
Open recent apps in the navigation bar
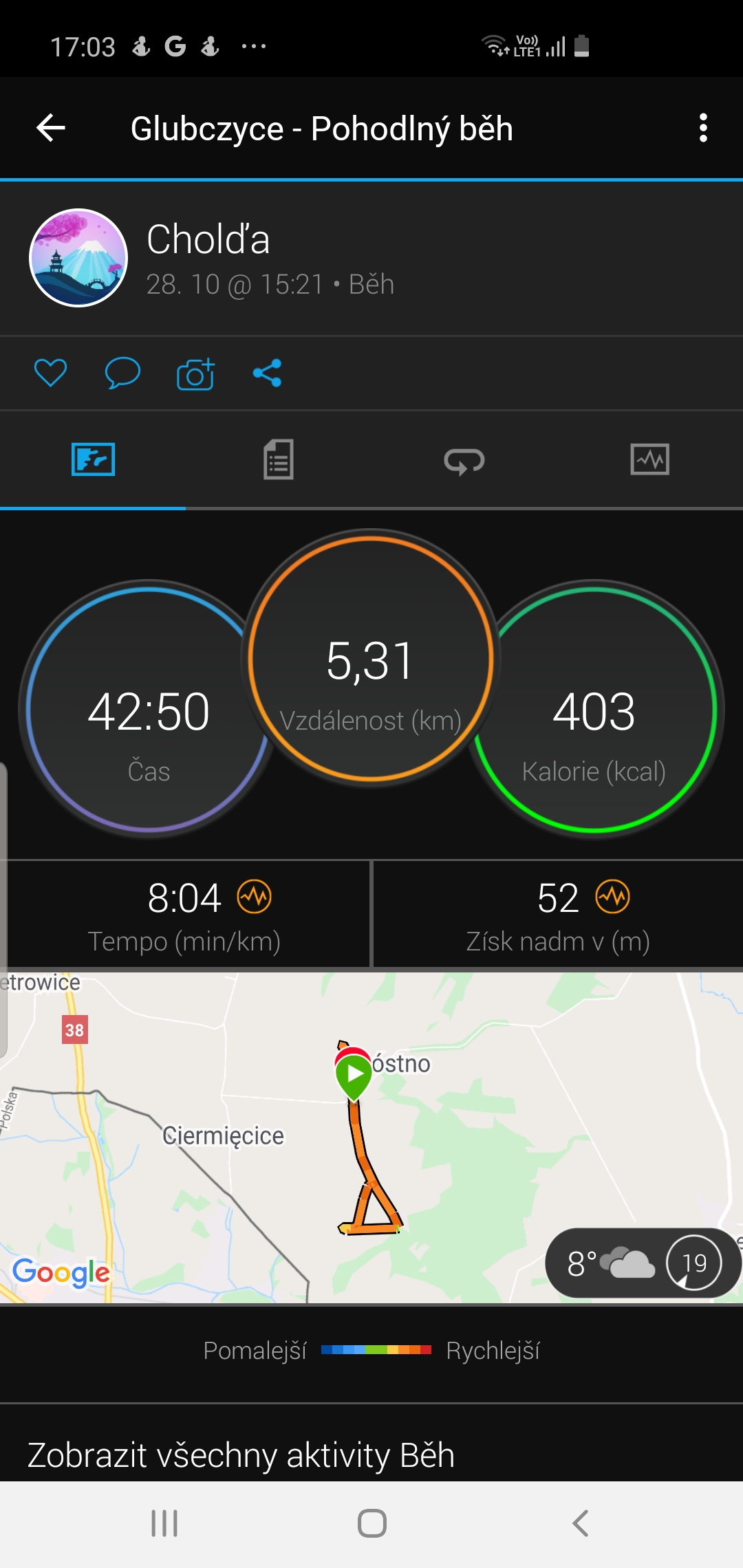click(164, 1523)
